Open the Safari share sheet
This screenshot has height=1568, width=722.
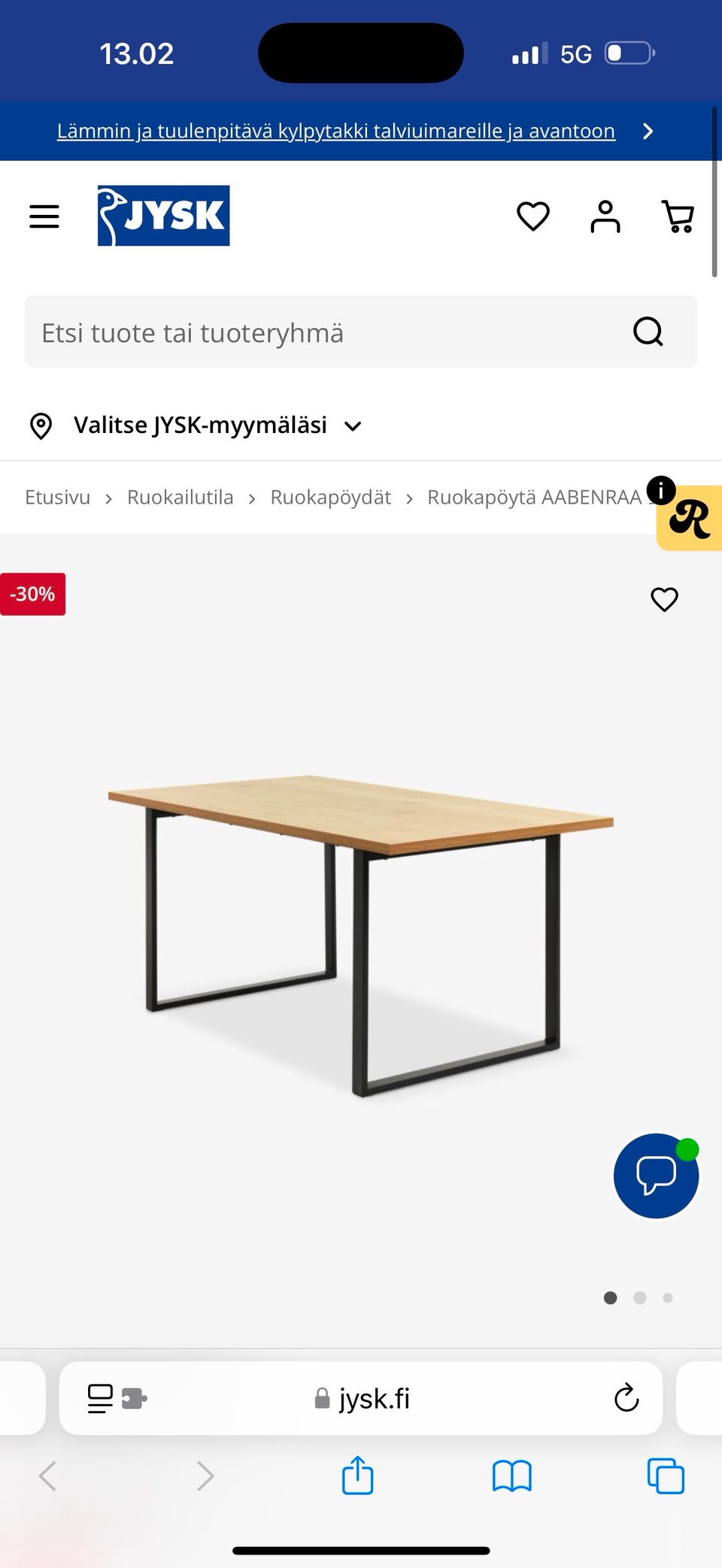click(358, 1476)
